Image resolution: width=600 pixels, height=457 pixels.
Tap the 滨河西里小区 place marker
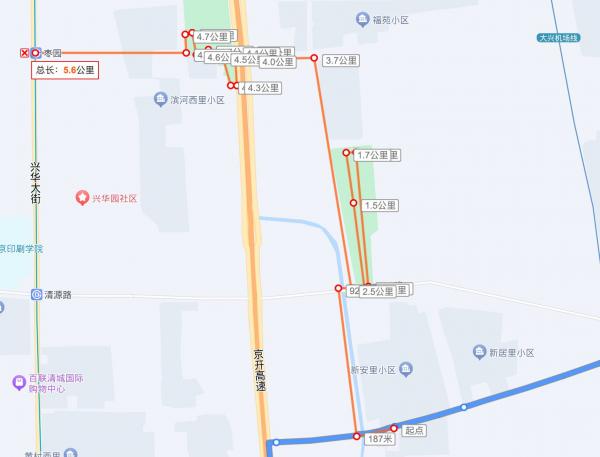[160, 98]
